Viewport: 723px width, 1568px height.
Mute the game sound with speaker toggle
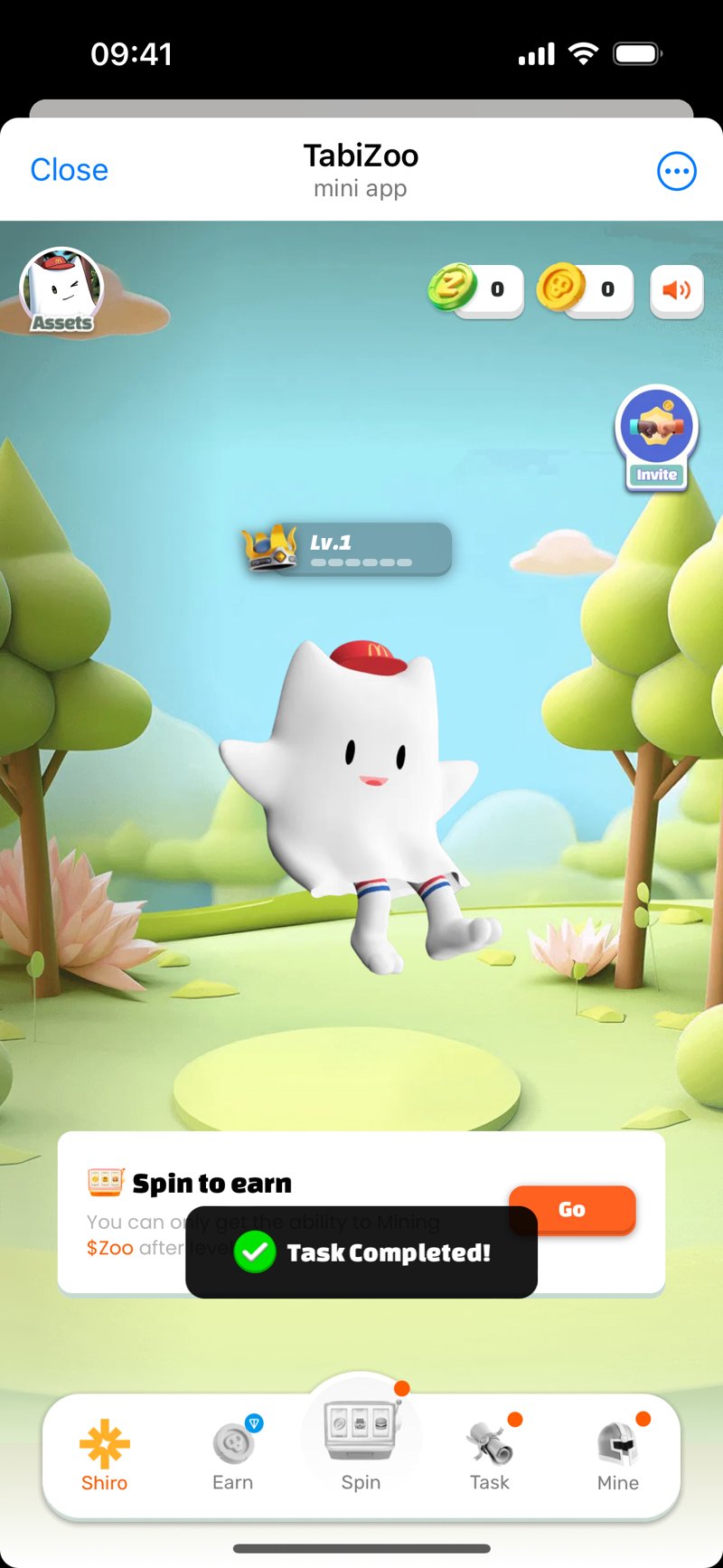coord(676,290)
